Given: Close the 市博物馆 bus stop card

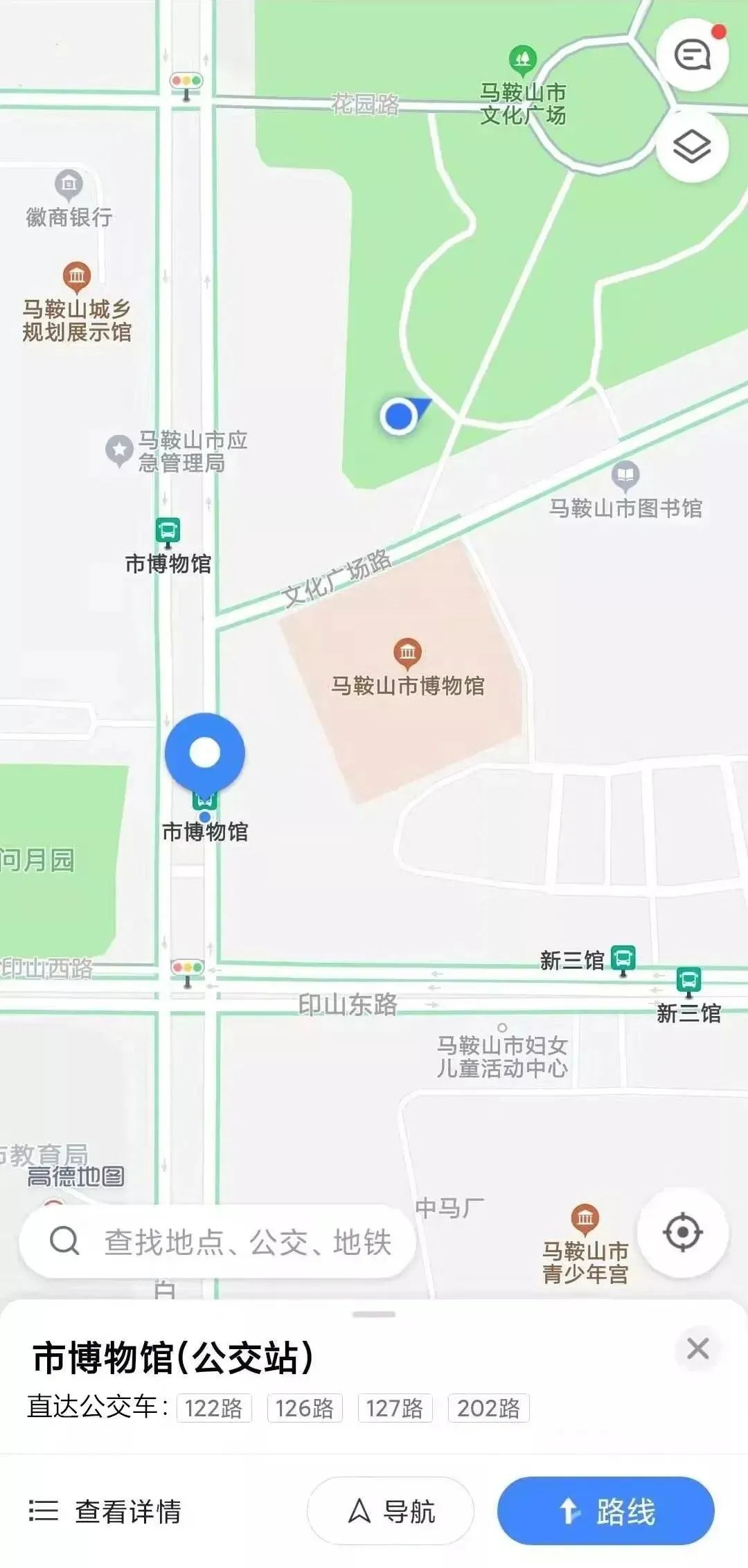Looking at the screenshot, I should coord(697,1348).
